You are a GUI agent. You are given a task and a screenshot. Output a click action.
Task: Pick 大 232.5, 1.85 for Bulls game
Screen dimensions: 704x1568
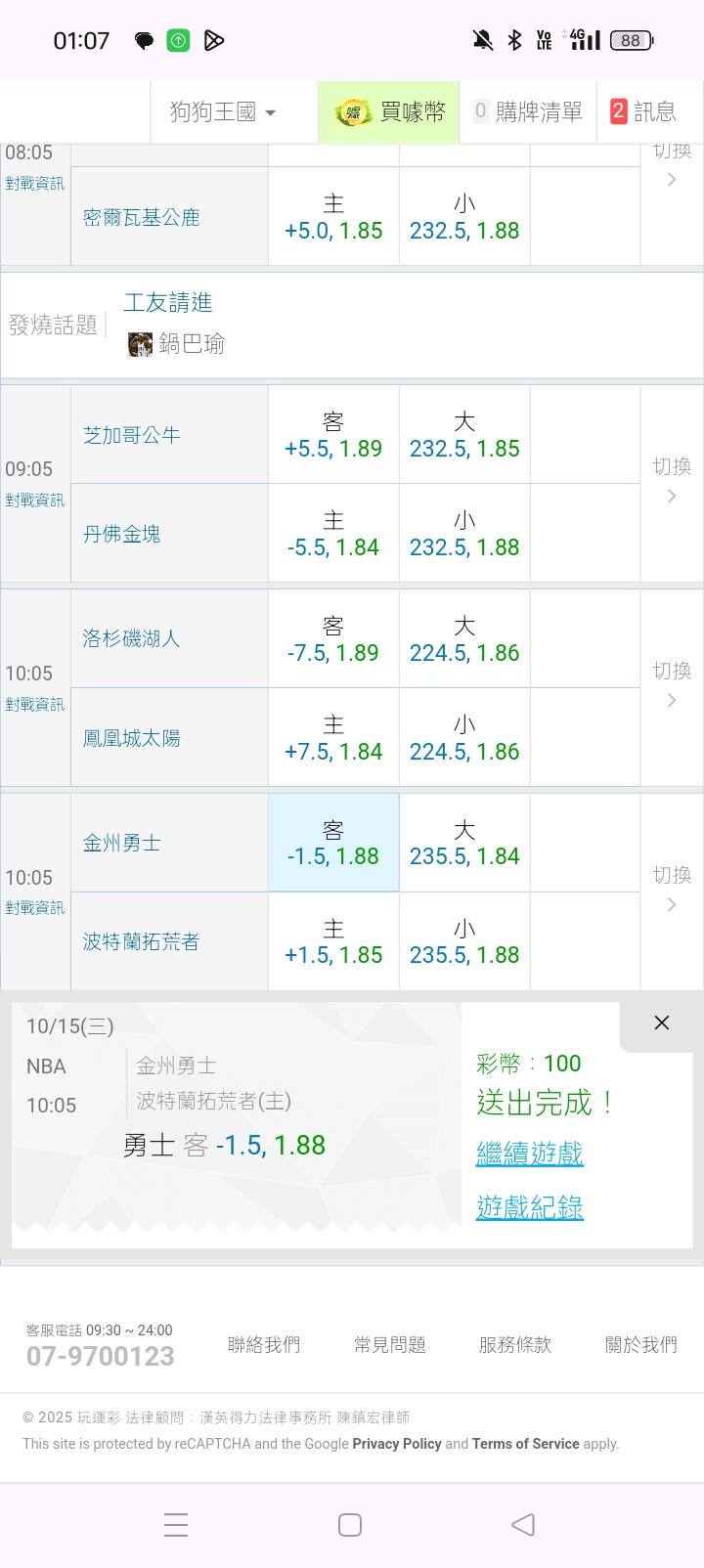pyautogui.click(x=464, y=435)
